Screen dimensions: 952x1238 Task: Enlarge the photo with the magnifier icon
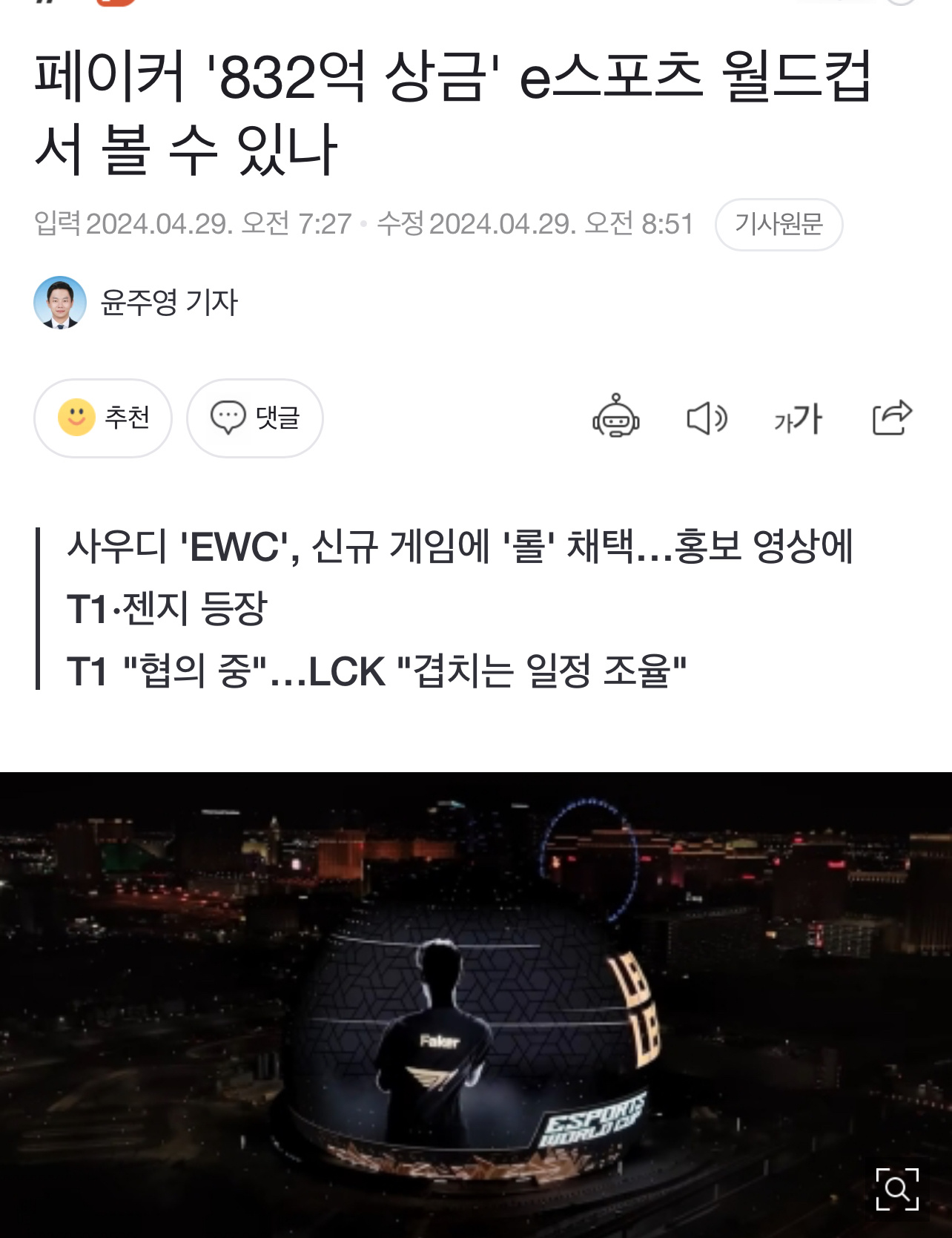pos(897,1189)
